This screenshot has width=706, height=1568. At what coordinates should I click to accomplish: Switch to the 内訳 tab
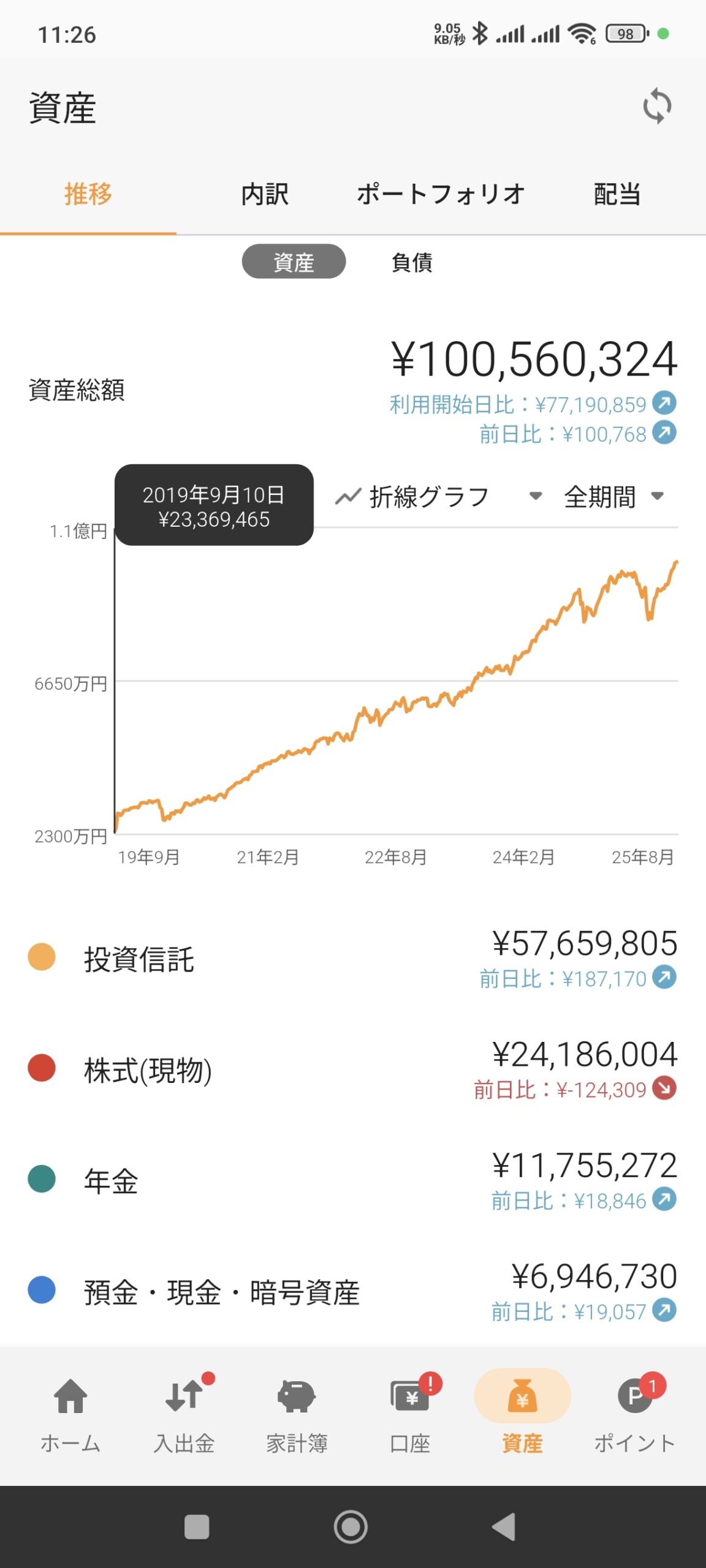pos(265,194)
